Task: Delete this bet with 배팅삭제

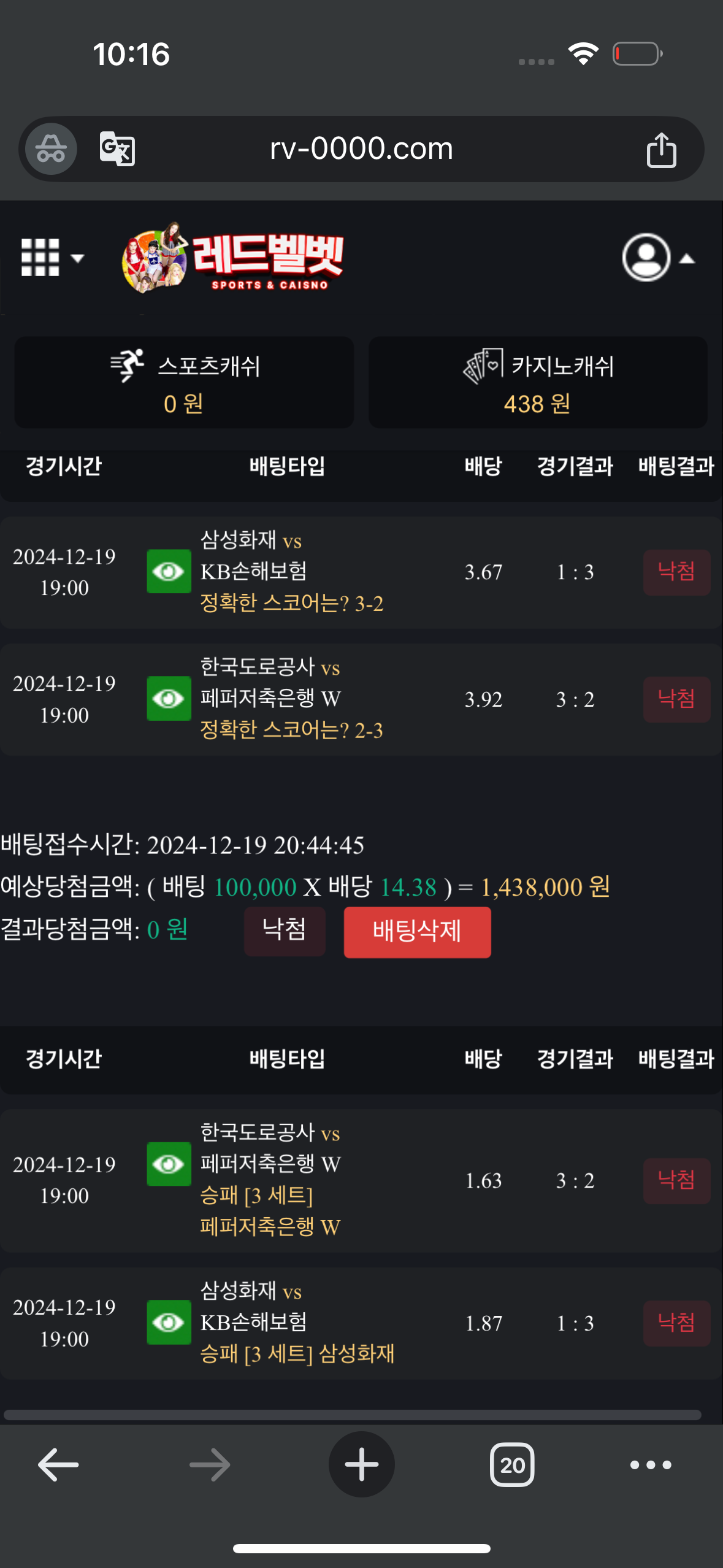Action: pos(417,932)
